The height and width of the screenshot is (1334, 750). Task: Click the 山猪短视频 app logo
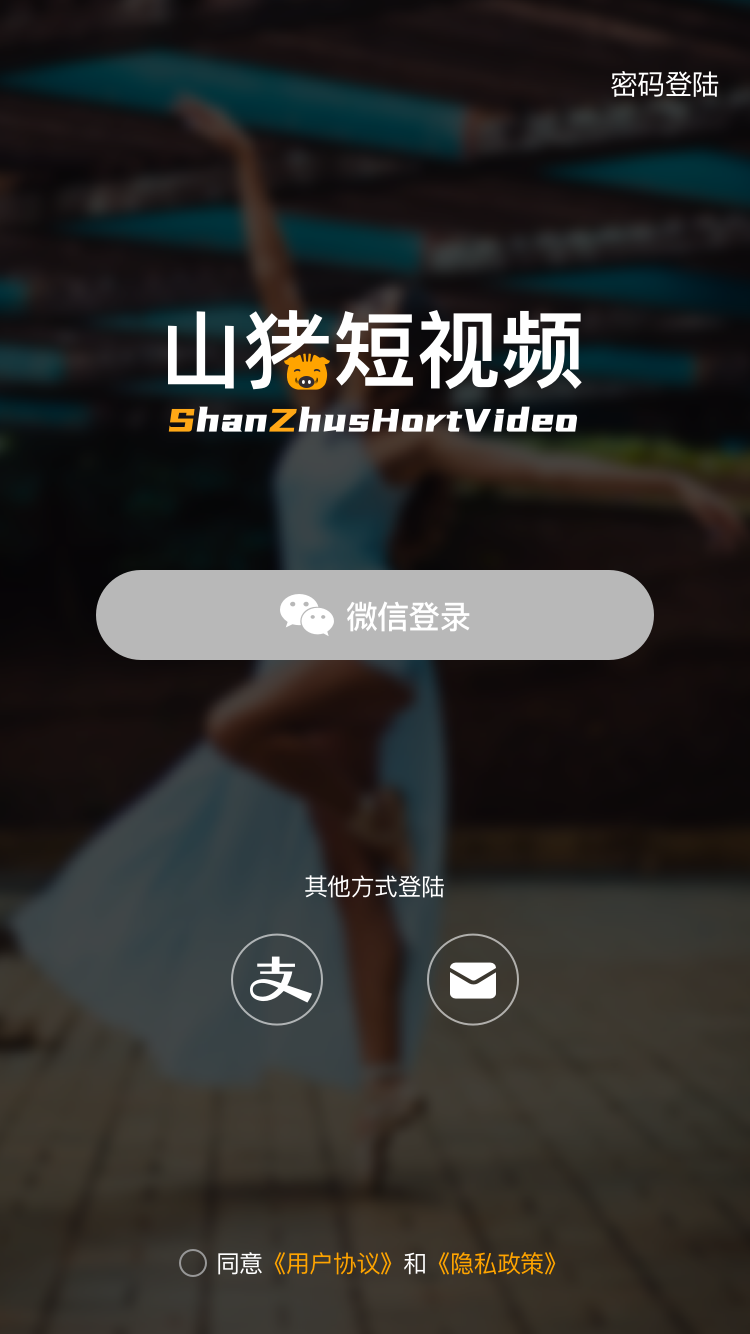point(375,355)
